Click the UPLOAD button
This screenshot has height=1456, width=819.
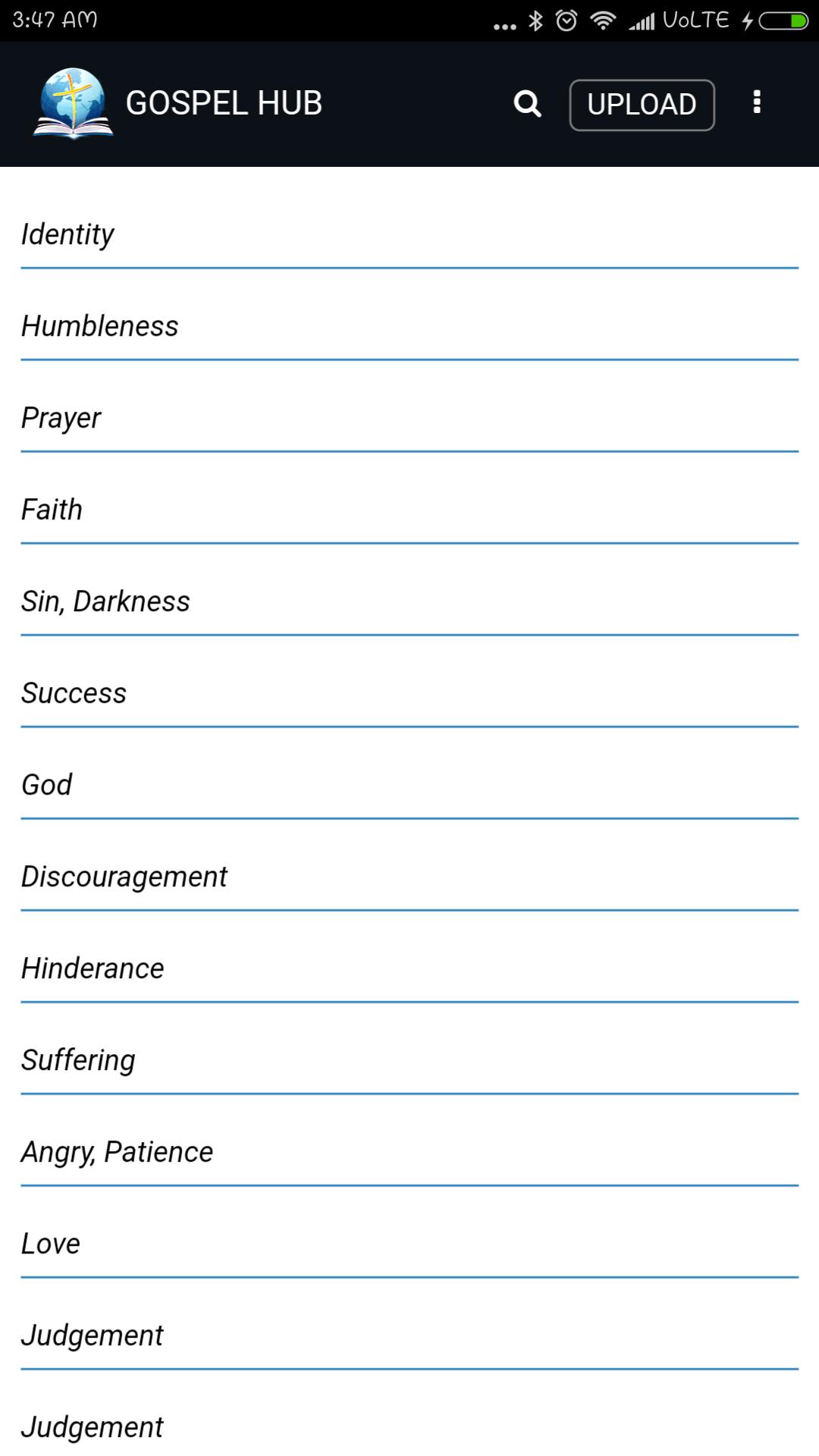click(x=641, y=103)
